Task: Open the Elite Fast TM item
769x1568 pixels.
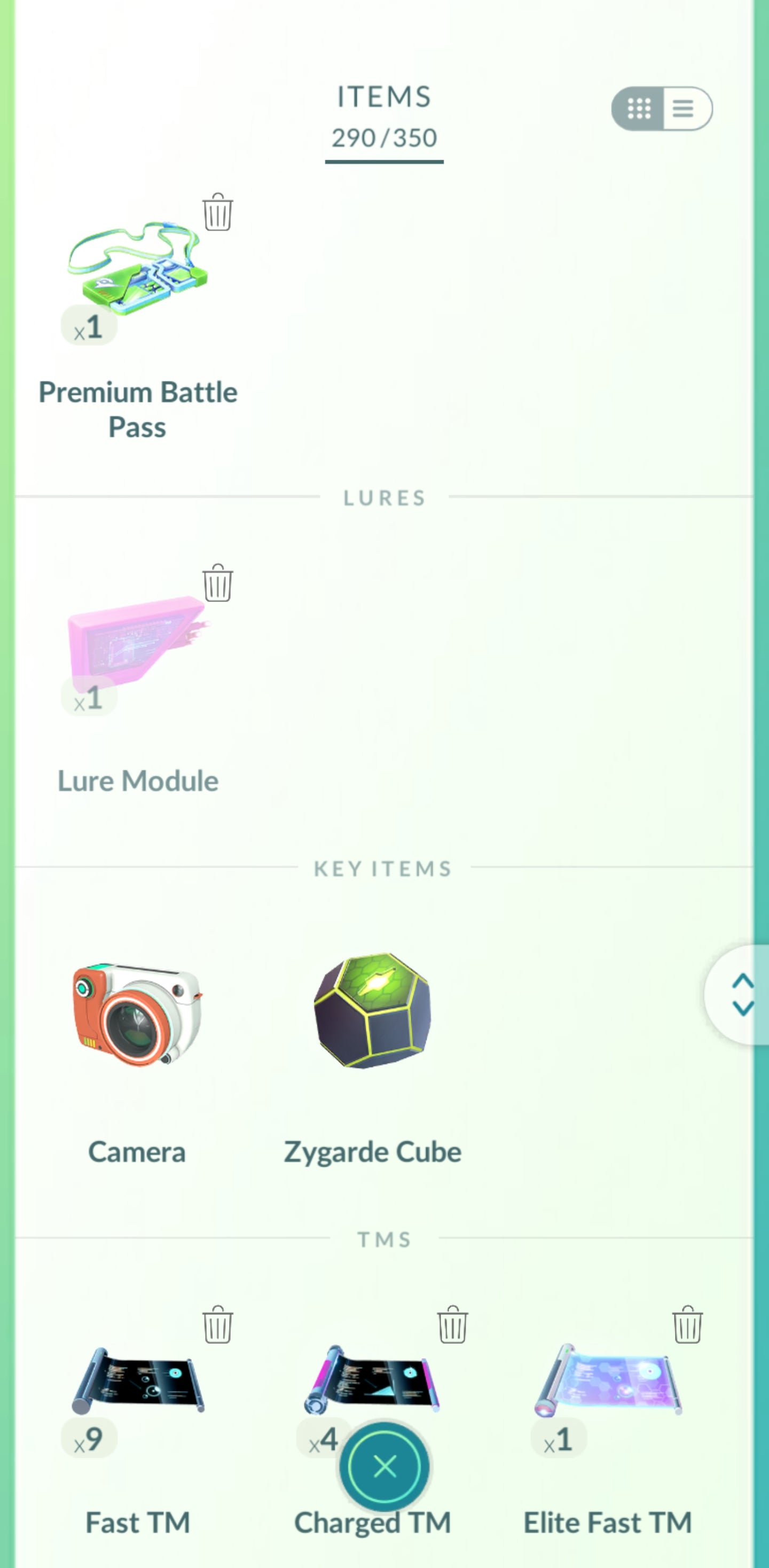Action: 608,1382
